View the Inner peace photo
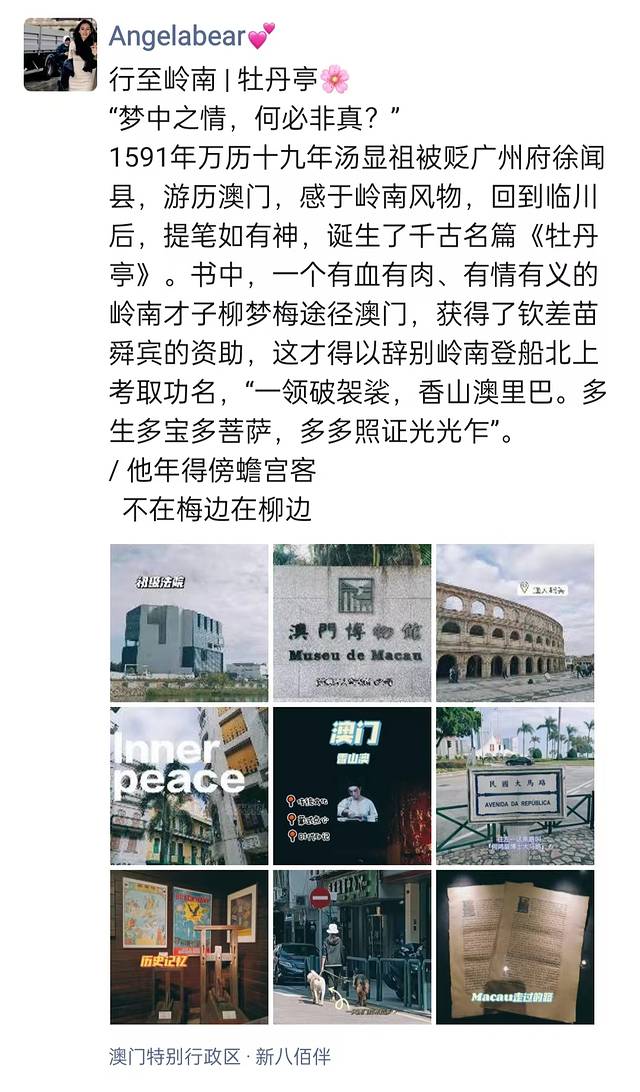Viewport: 640px width, 1092px height. [x=189, y=786]
